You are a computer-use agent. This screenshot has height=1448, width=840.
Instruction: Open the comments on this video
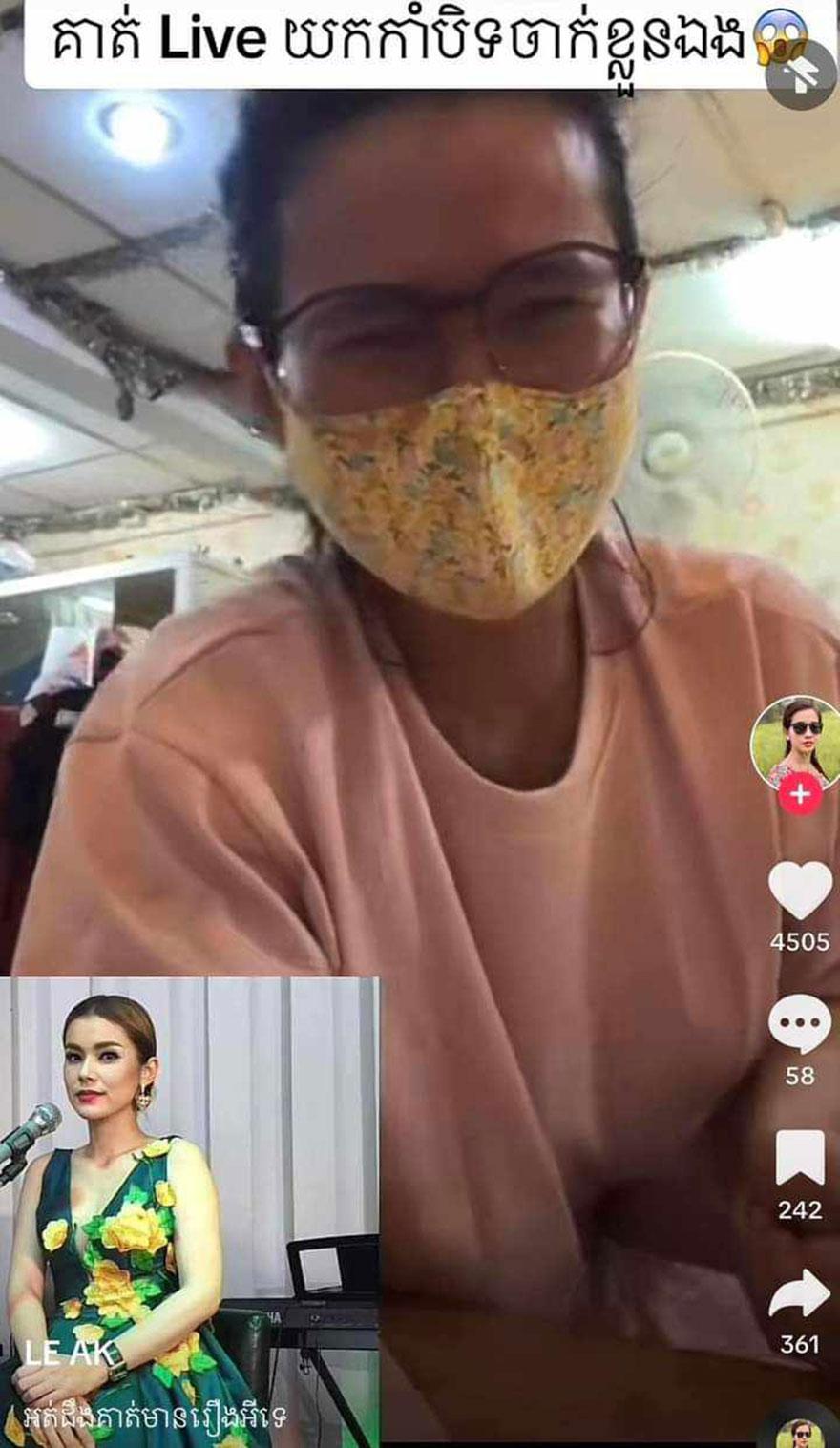click(x=800, y=1023)
